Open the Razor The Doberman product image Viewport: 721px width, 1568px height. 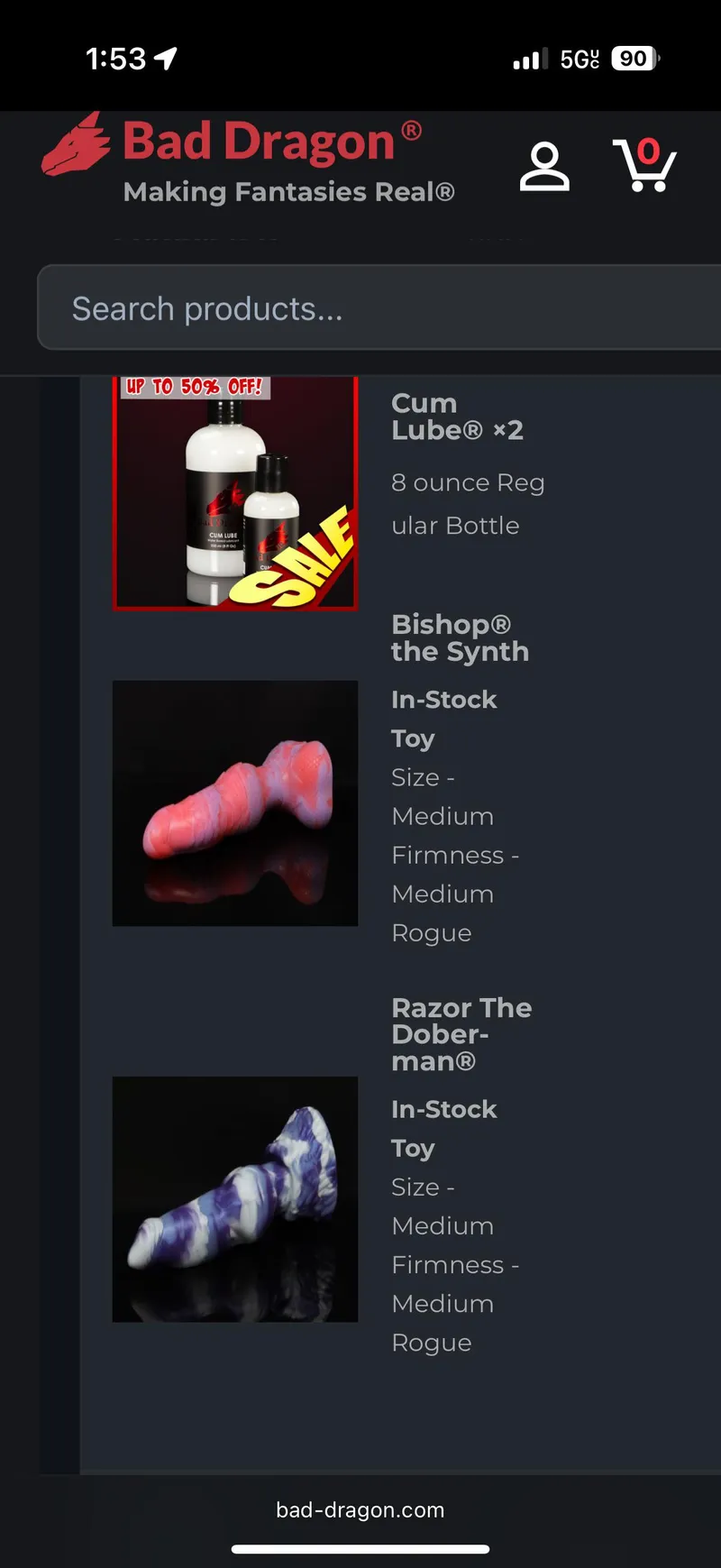[x=235, y=1199]
